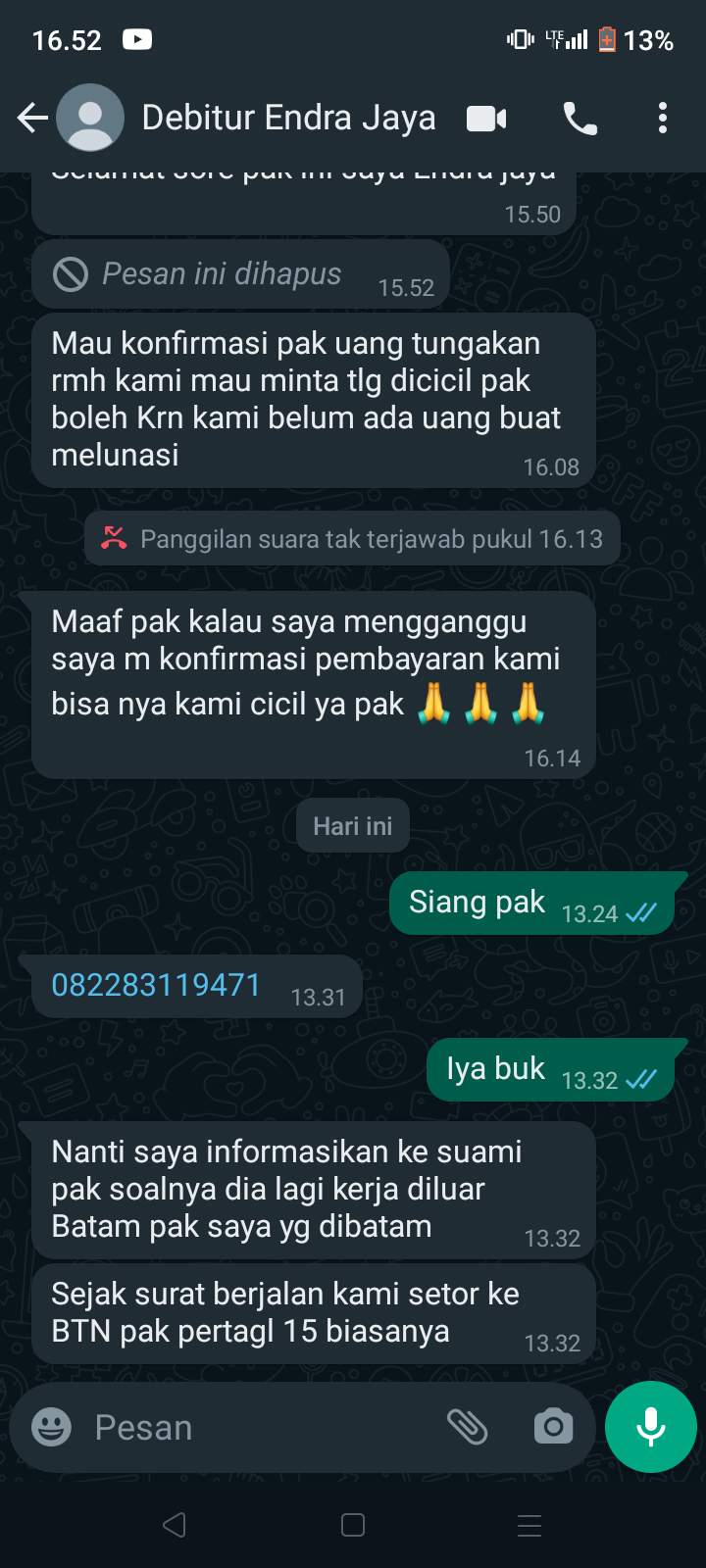Screen dimensions: 706x1568
Task: Tap the voice message microphone button
Action: 651,1427
